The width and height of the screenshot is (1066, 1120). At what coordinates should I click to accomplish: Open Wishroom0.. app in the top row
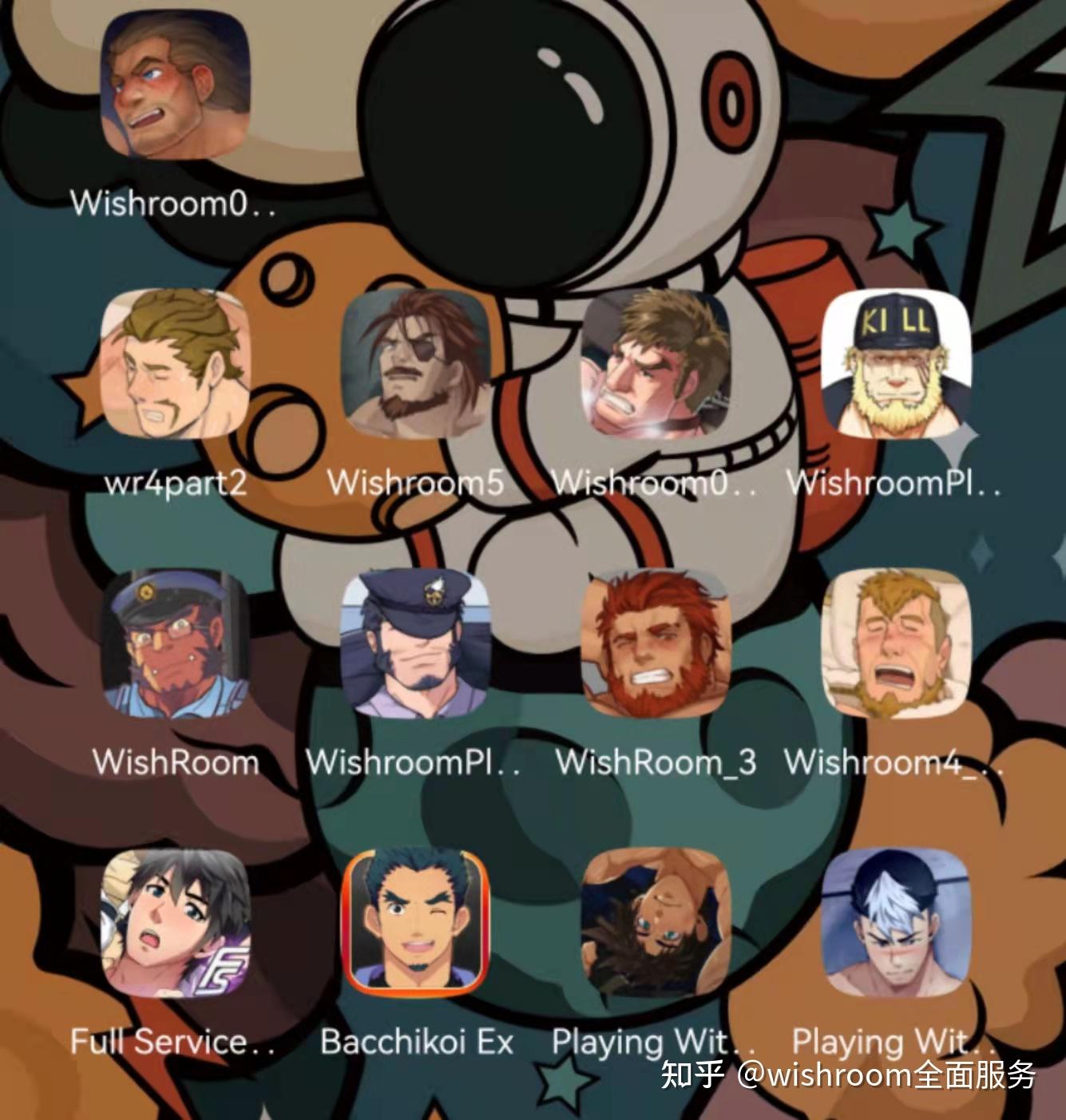point(175,86)
